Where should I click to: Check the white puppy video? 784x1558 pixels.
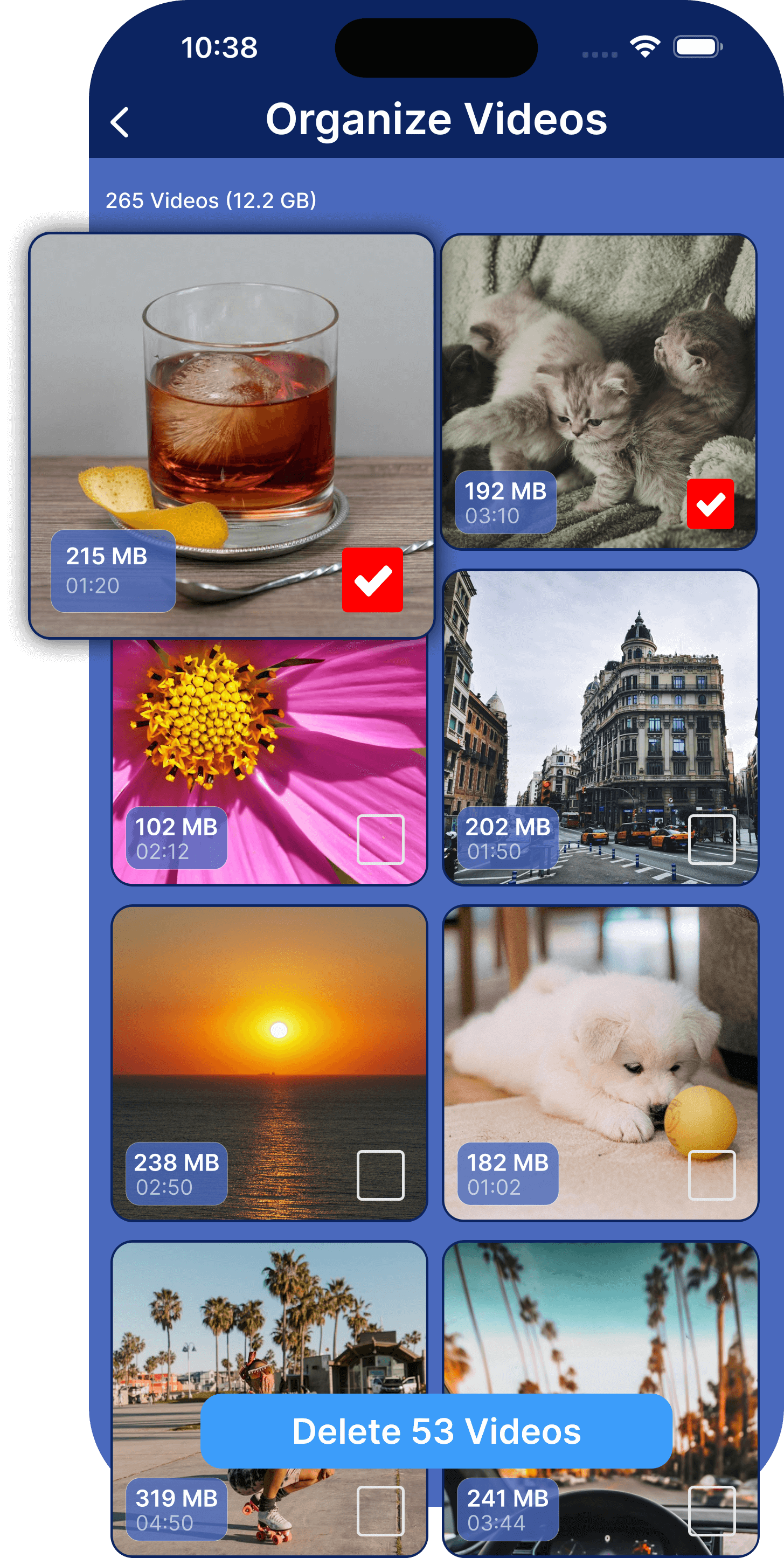click(711, 1174)
